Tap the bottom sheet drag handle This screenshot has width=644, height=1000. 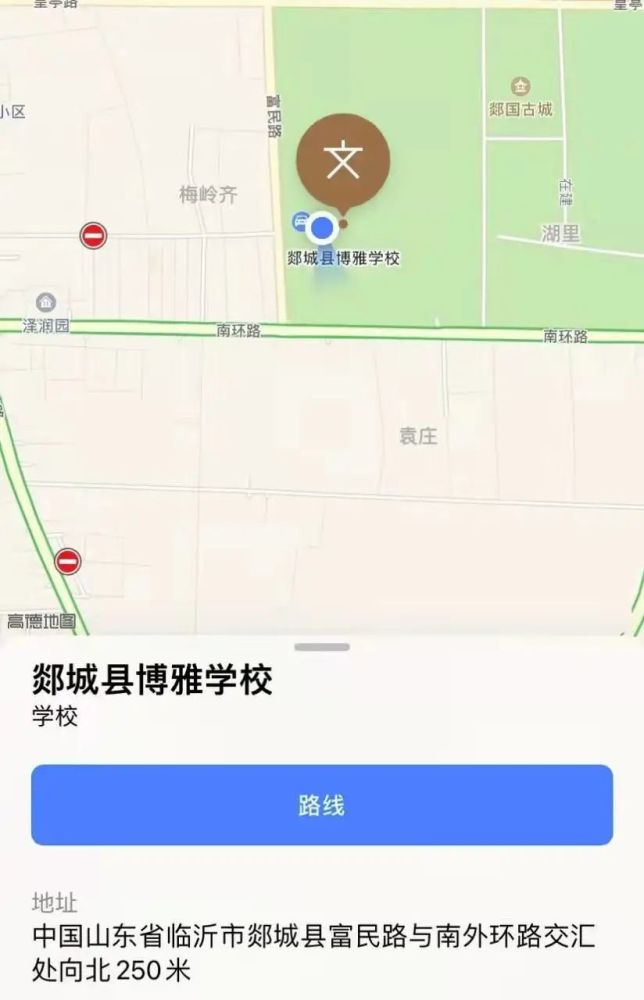point(322,647)
